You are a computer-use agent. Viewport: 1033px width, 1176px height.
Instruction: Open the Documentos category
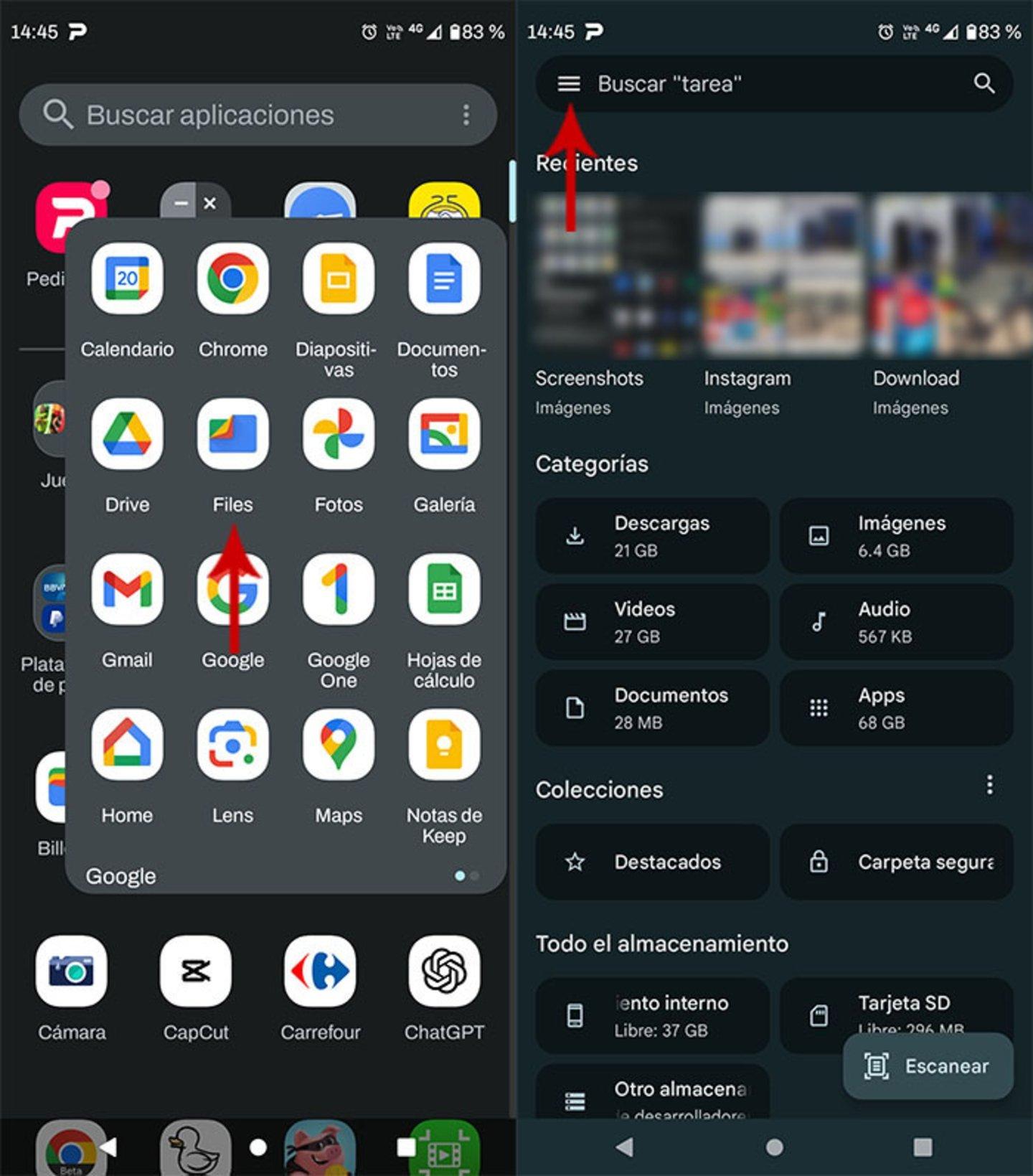(652, 708)
